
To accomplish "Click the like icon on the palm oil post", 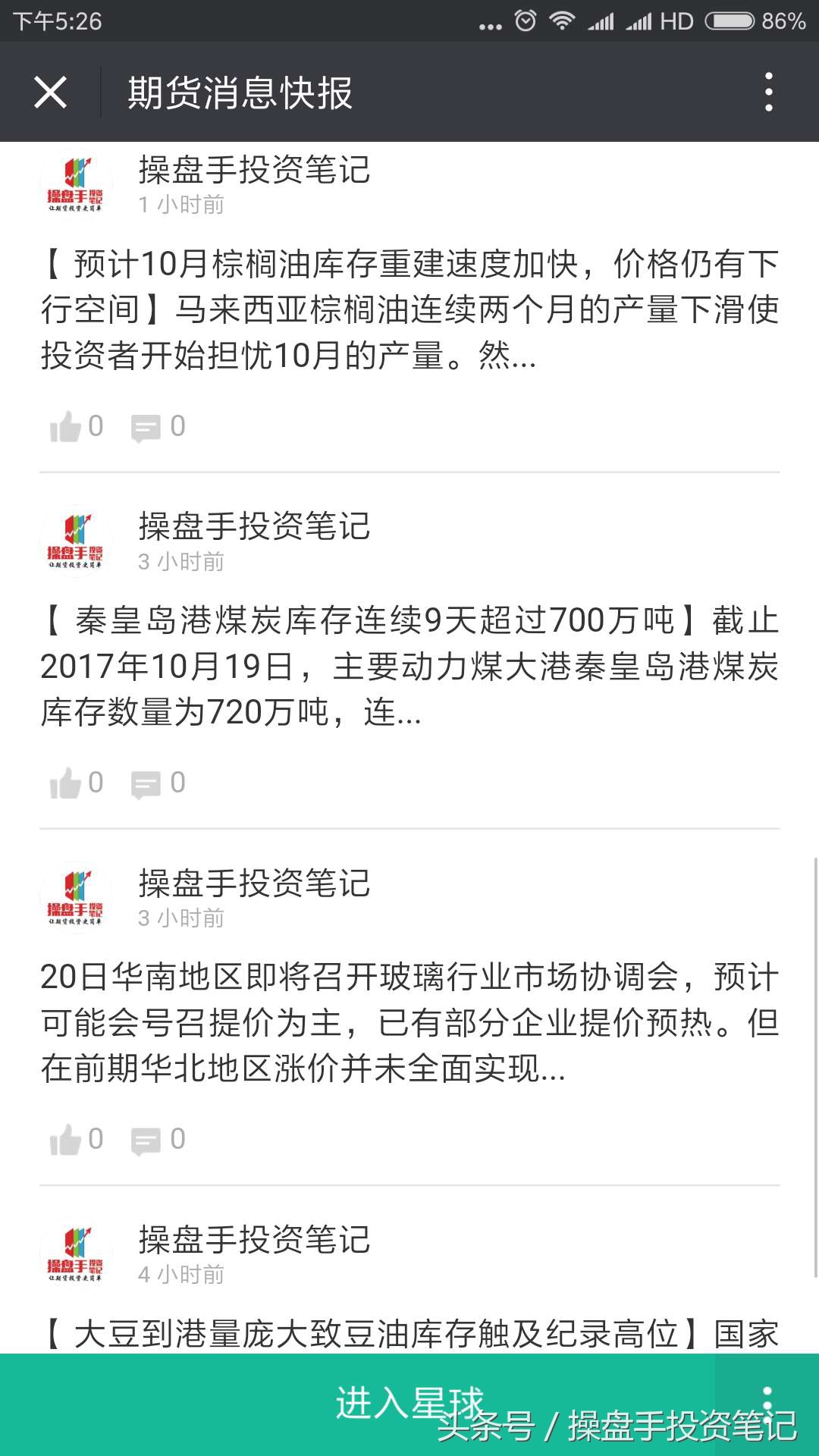I will [x=67, y=426].
